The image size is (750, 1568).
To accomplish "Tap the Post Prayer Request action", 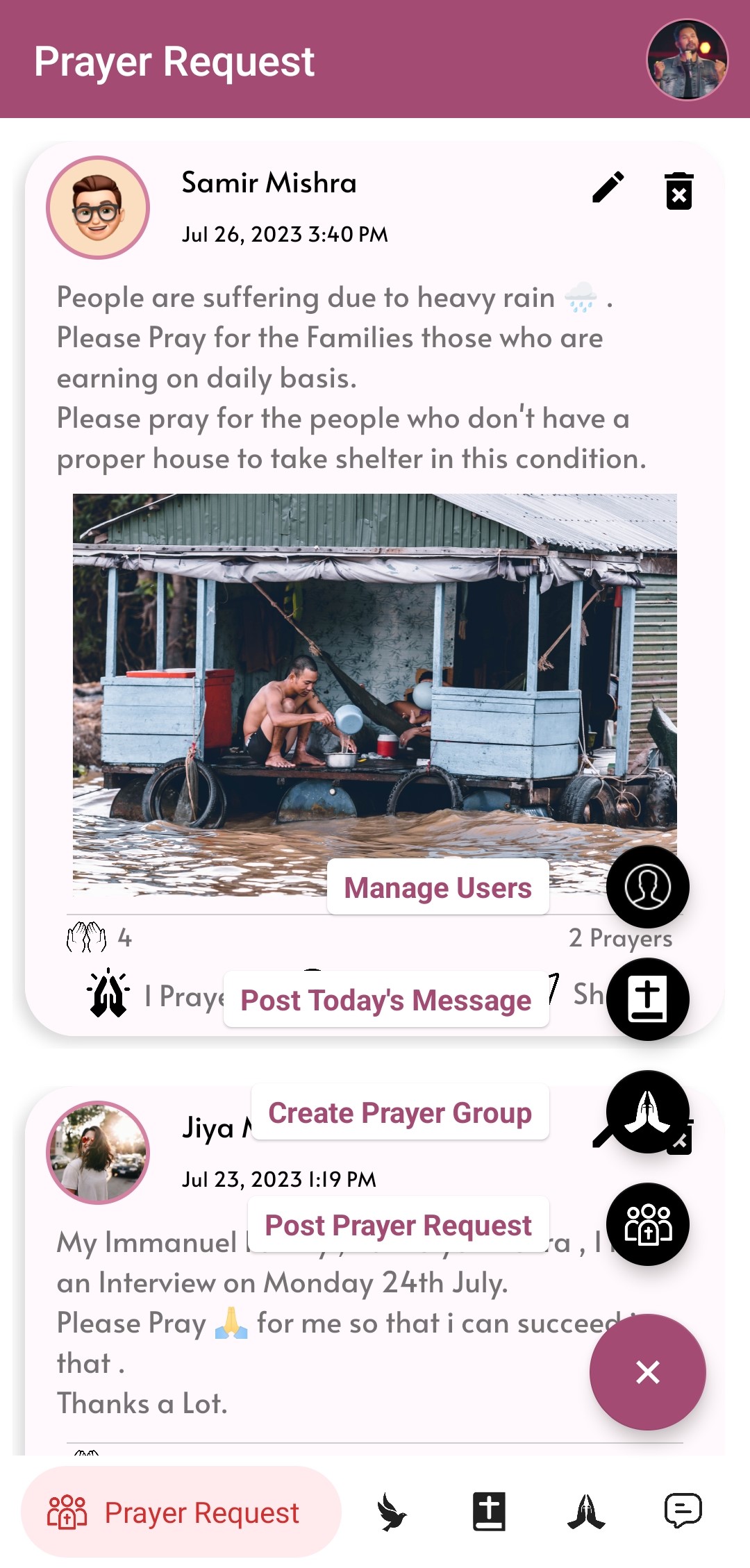I will 647,1224.
